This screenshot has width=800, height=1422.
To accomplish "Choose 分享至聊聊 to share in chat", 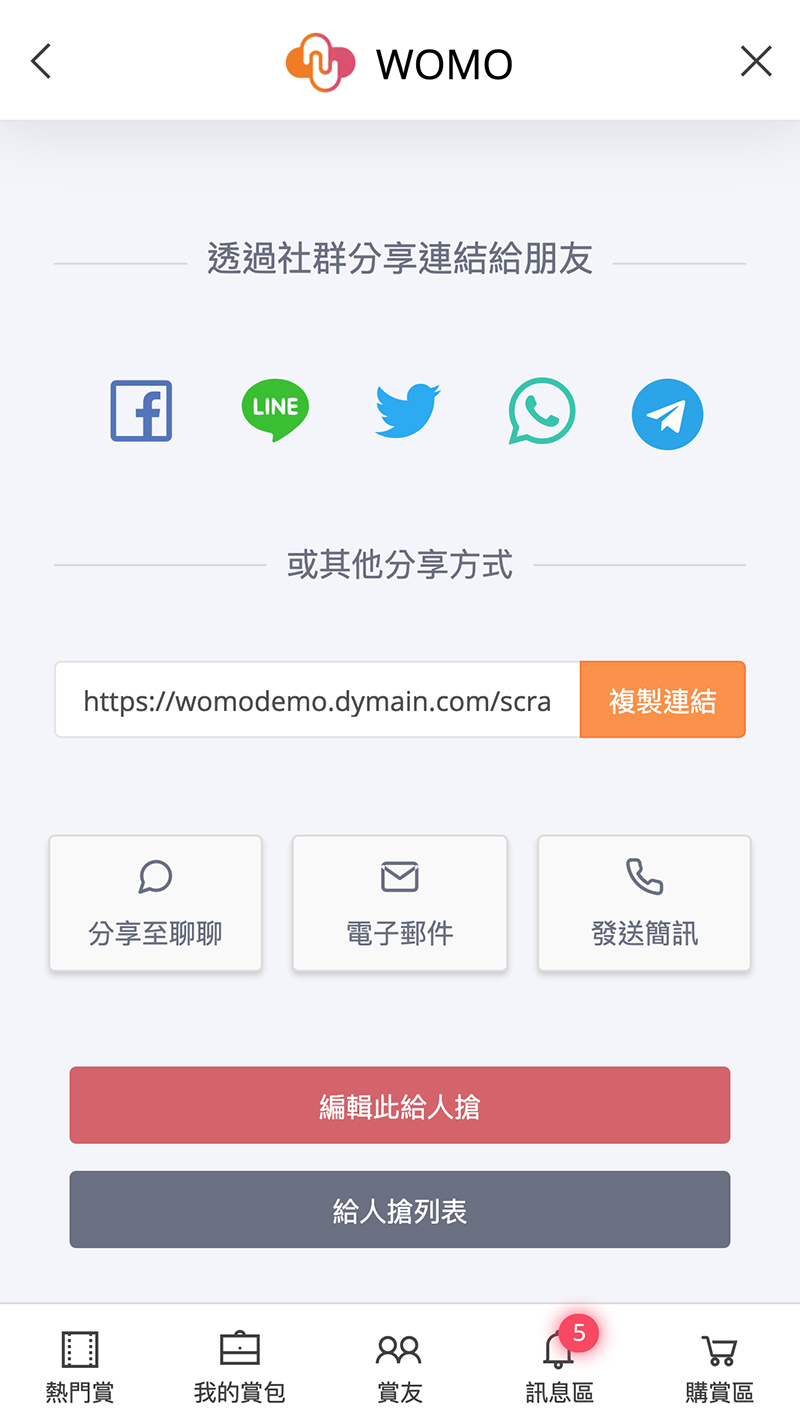I will pyautogui.click(x=155, y=903).
